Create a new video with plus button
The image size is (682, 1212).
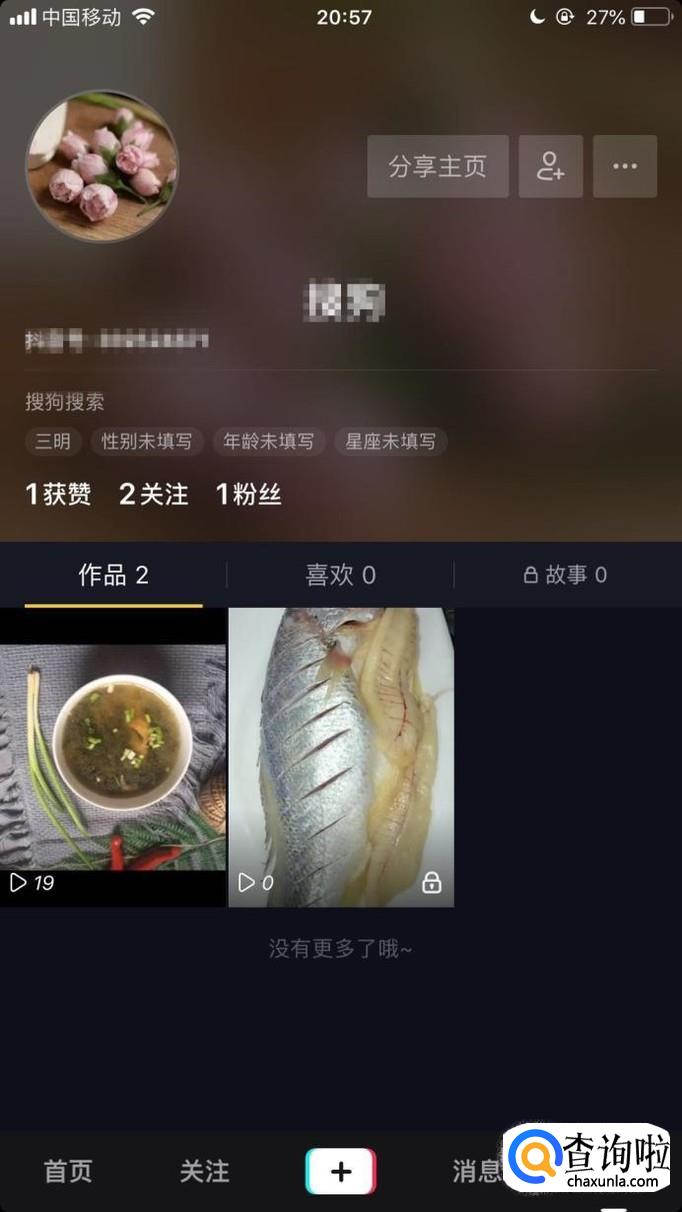[341, 1171]
